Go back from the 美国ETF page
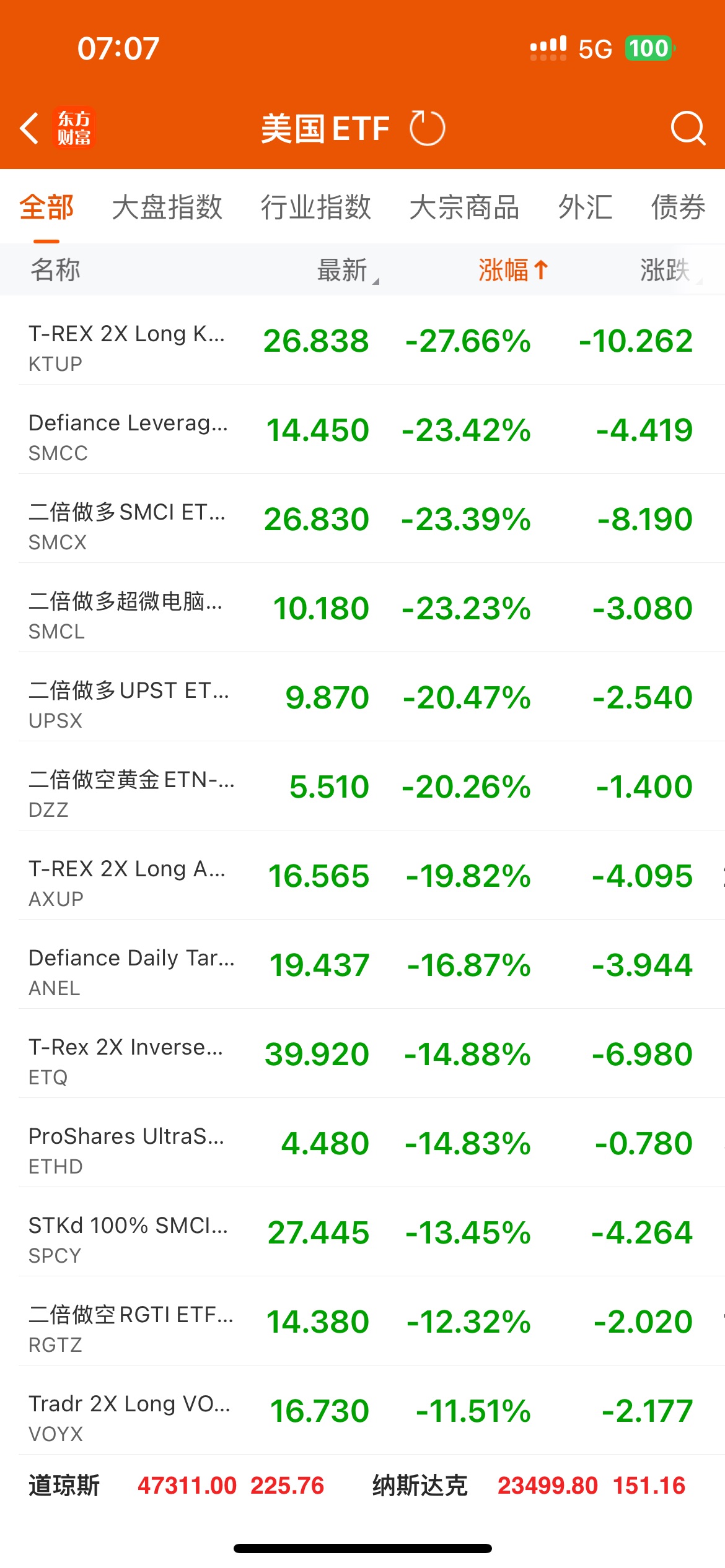 30,128
